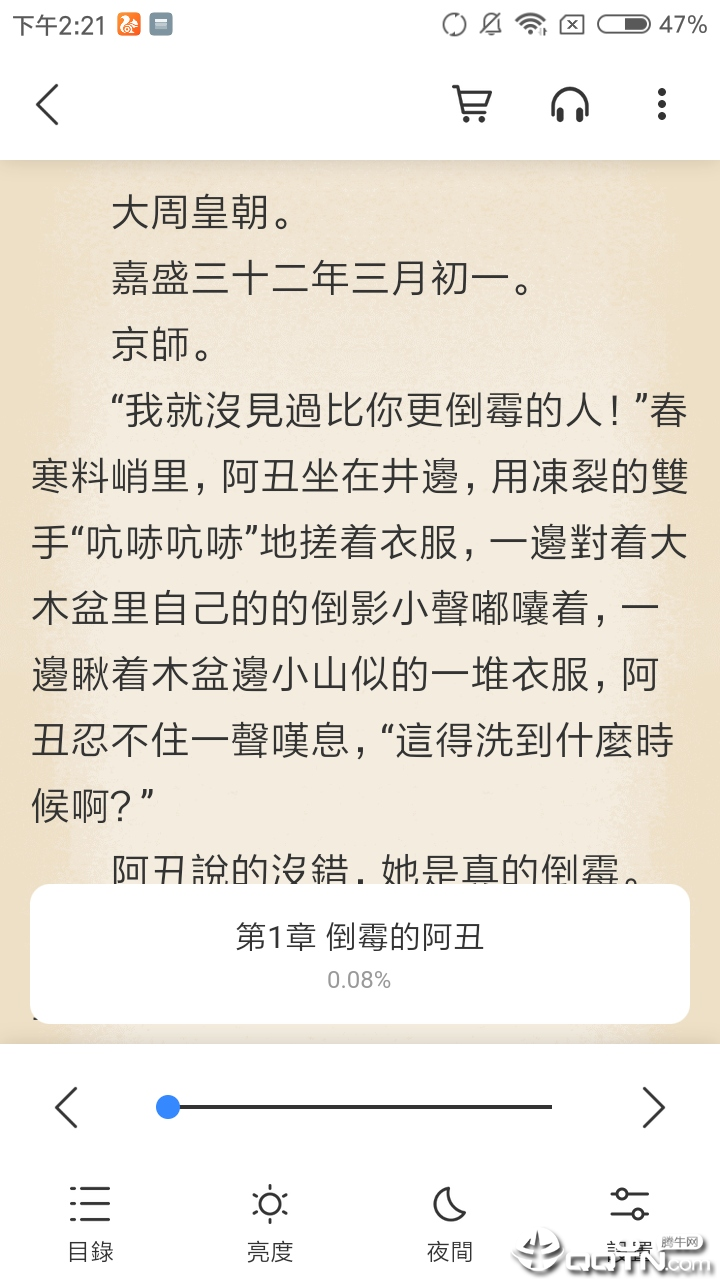The image size is (720, 1280).
Task: Go back from the reader
Action: pos(47,104)
